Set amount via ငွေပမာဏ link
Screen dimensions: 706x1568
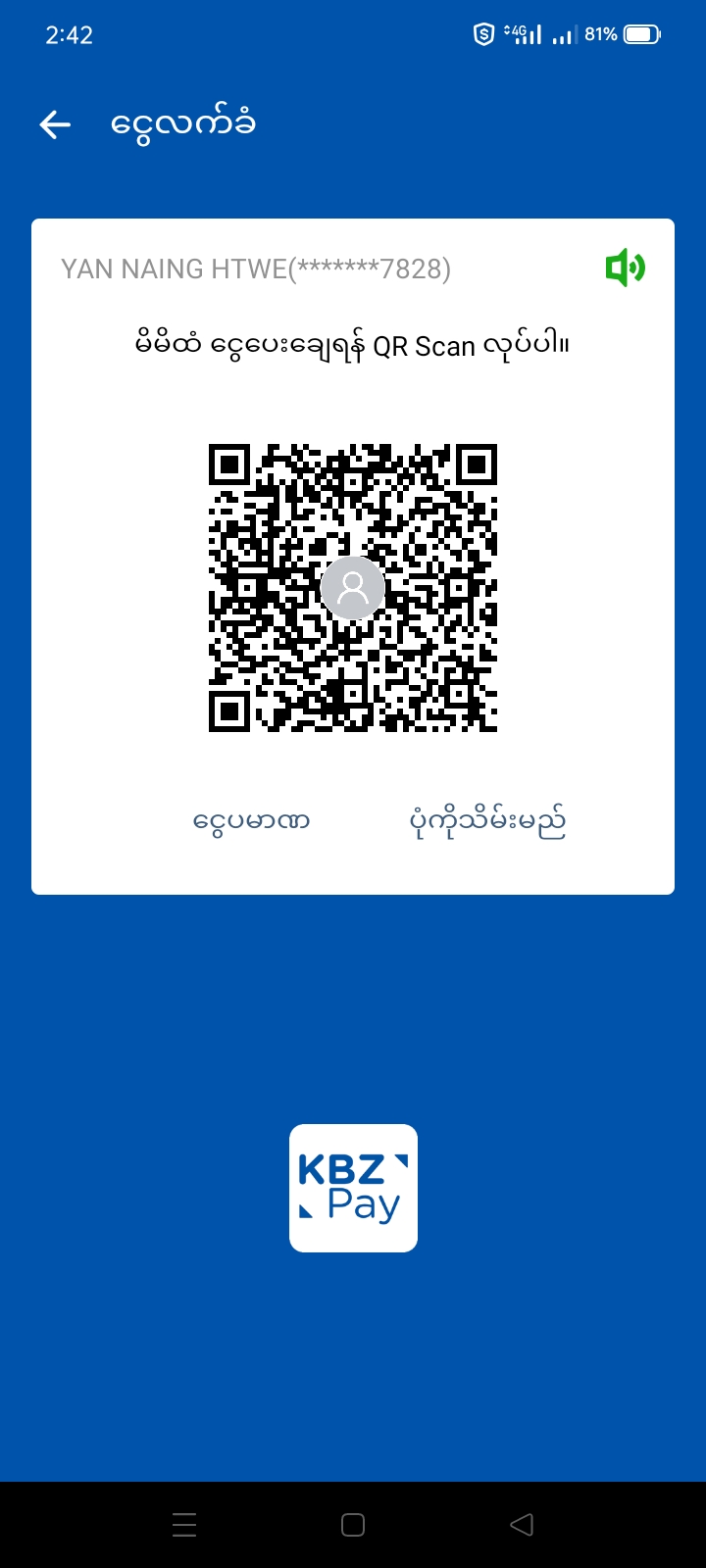(252, 820)
